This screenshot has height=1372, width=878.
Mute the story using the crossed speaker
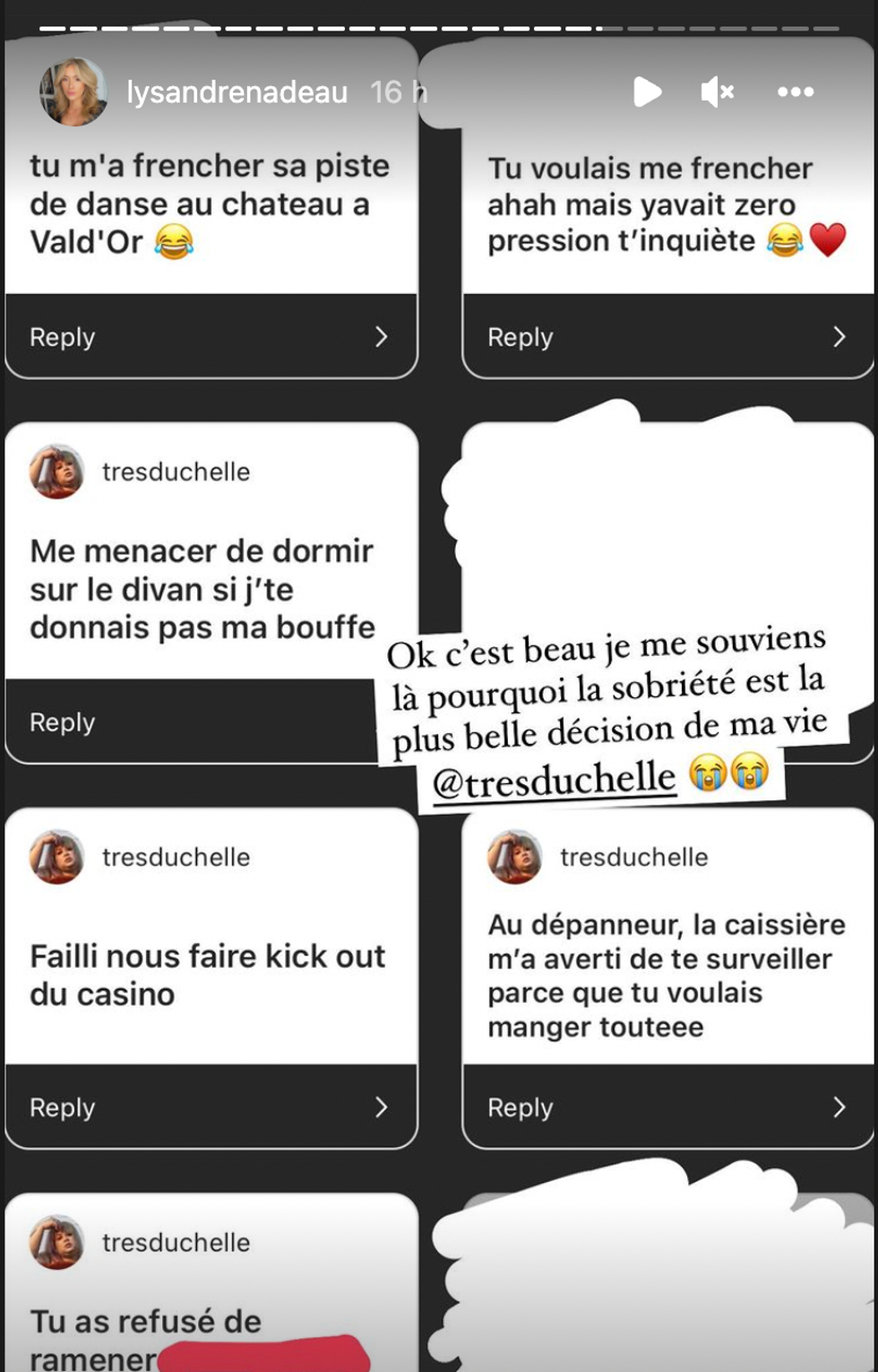pyautogui.click(x=717, y=91)
